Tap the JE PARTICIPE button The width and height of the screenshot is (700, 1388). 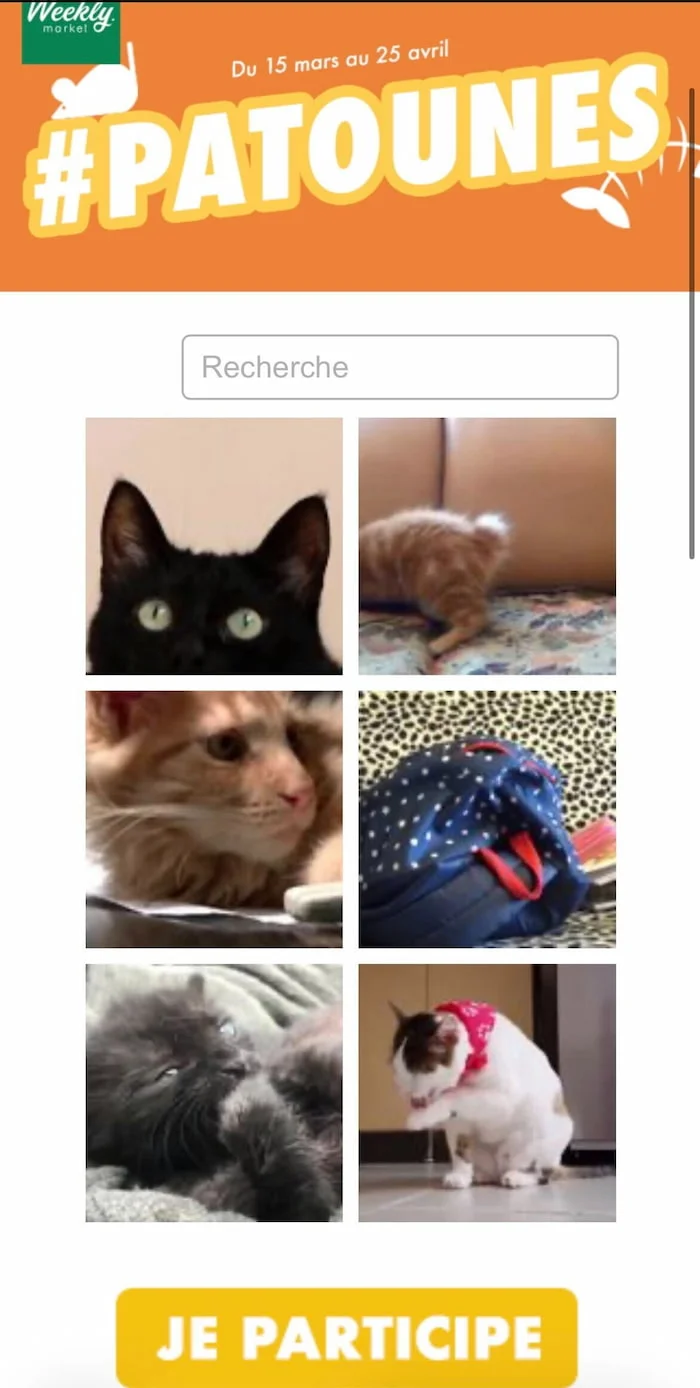pyautogui.click(x=347, y=1336)
